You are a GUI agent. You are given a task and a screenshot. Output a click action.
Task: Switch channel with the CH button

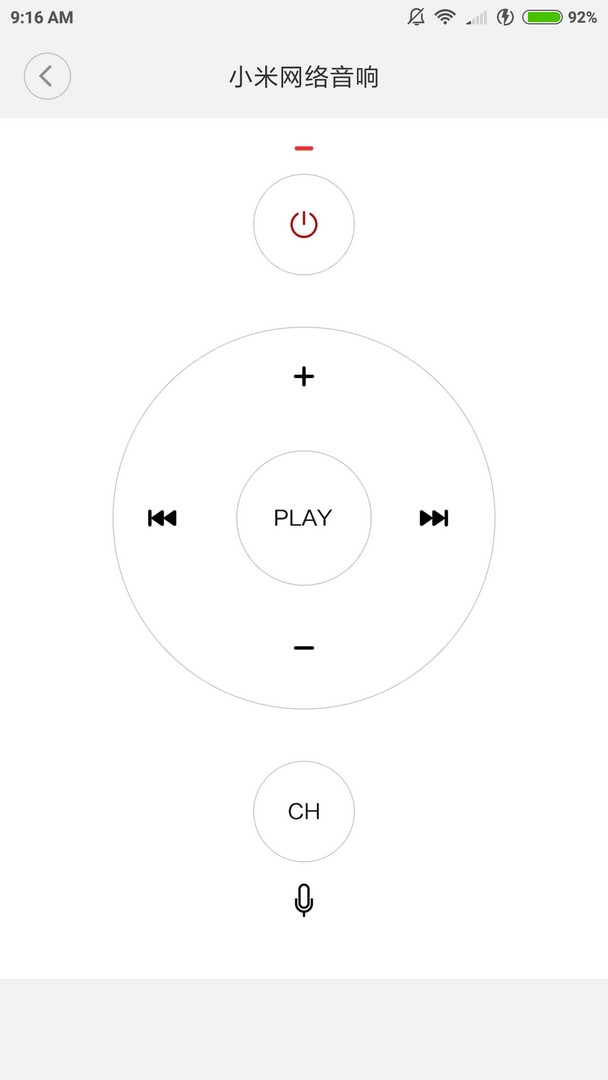(x=304, y=811)
